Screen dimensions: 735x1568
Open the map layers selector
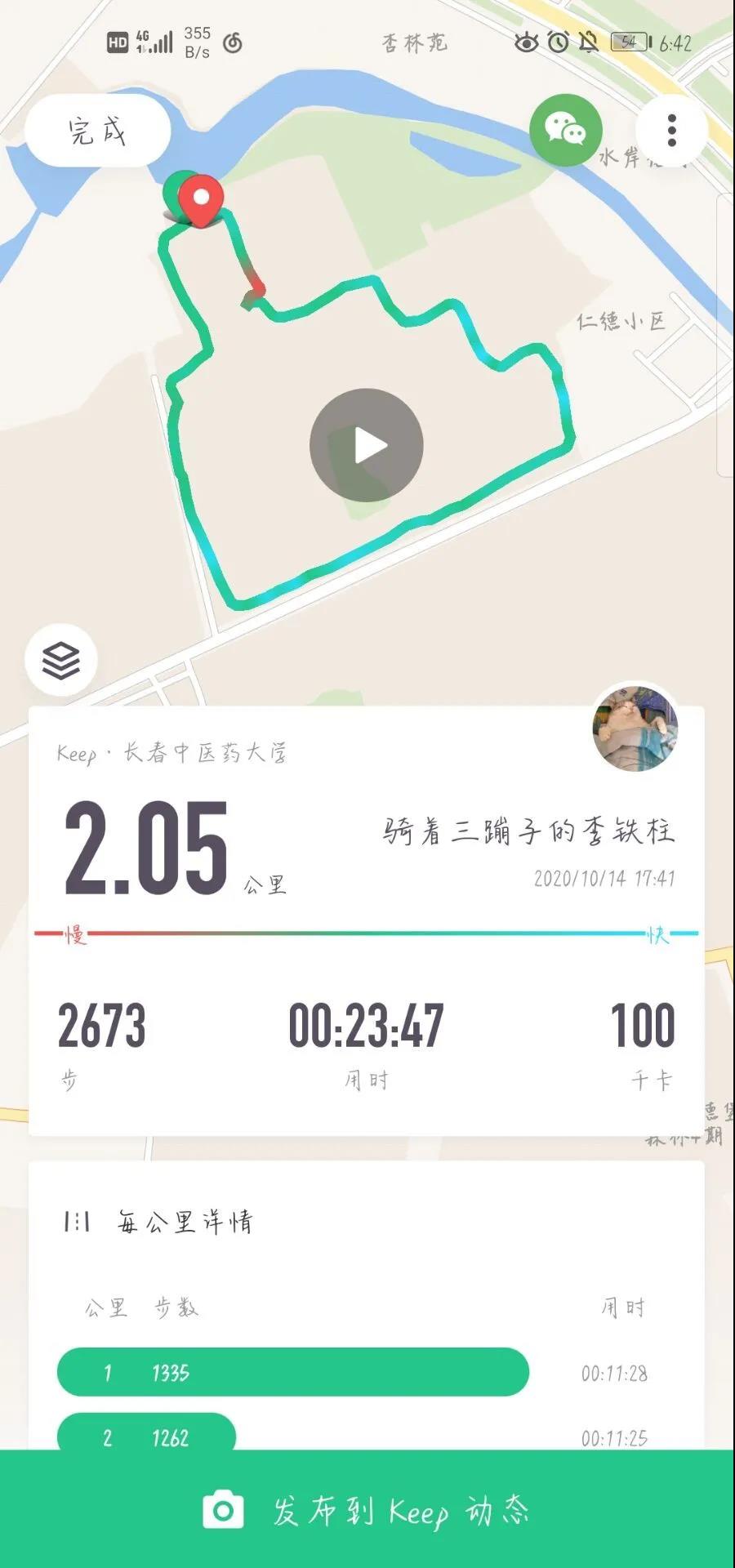tap(61, 660)
